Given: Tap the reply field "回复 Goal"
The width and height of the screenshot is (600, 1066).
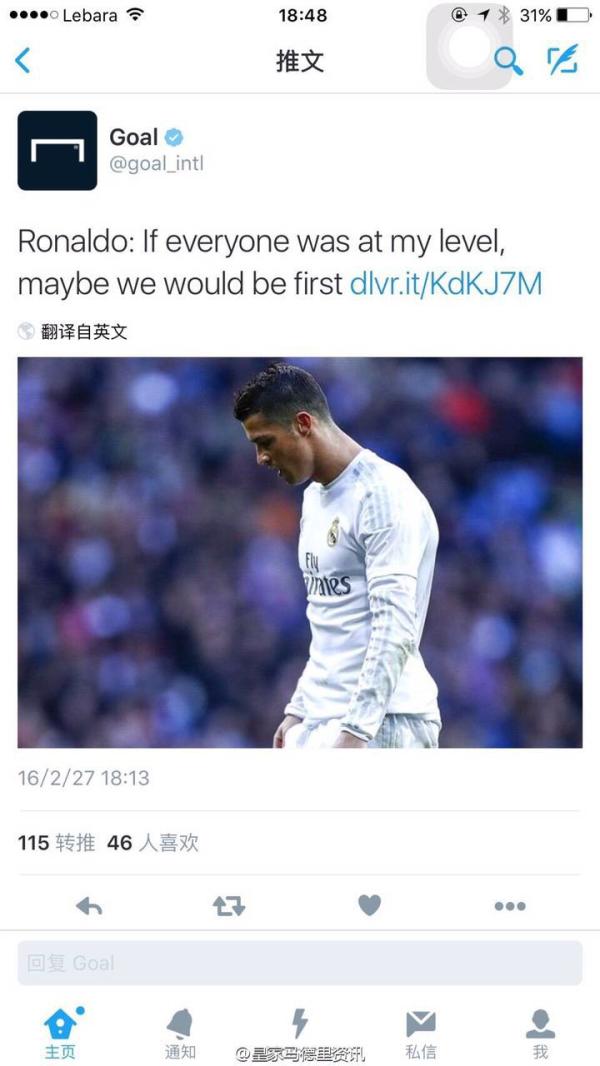Looking at the screenshot, I should [x=300, y=963].
